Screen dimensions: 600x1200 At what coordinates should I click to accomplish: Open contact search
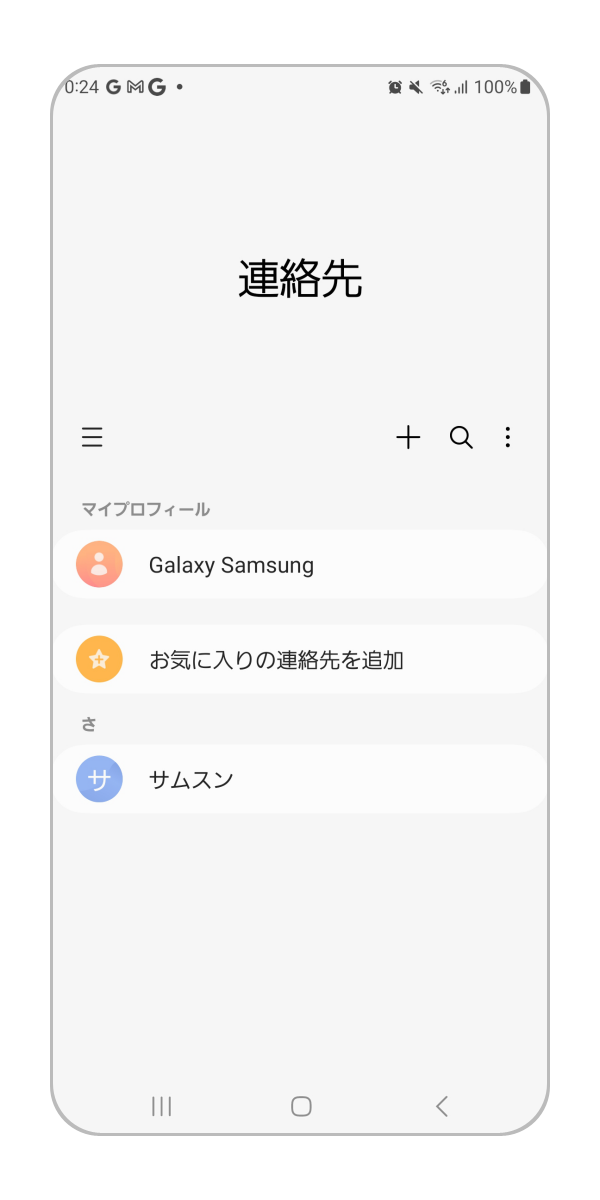[x=461, y=437]
